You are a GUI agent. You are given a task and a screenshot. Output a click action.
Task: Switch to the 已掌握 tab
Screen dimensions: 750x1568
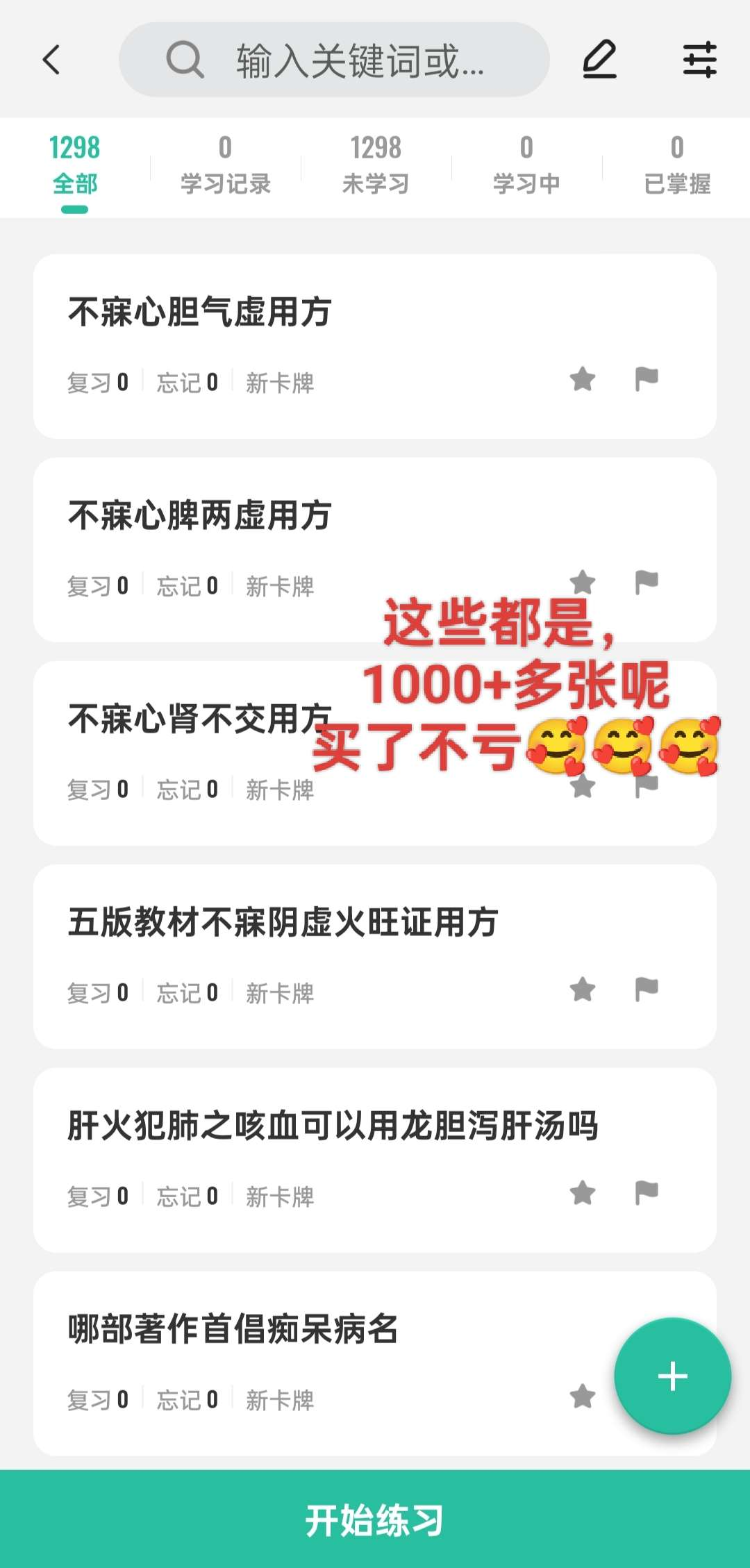tap(676, 167)
